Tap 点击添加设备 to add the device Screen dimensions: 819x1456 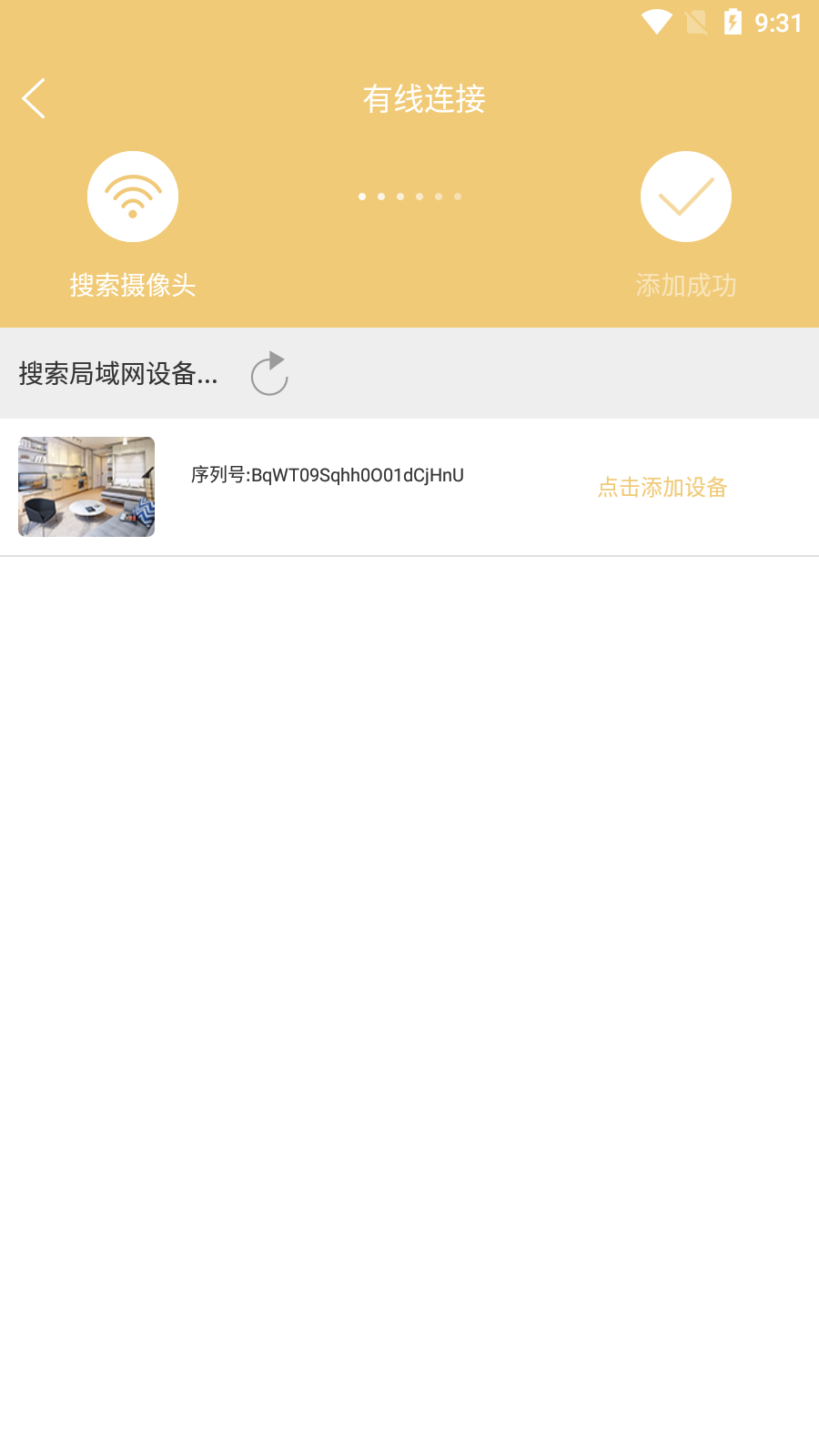662,489
